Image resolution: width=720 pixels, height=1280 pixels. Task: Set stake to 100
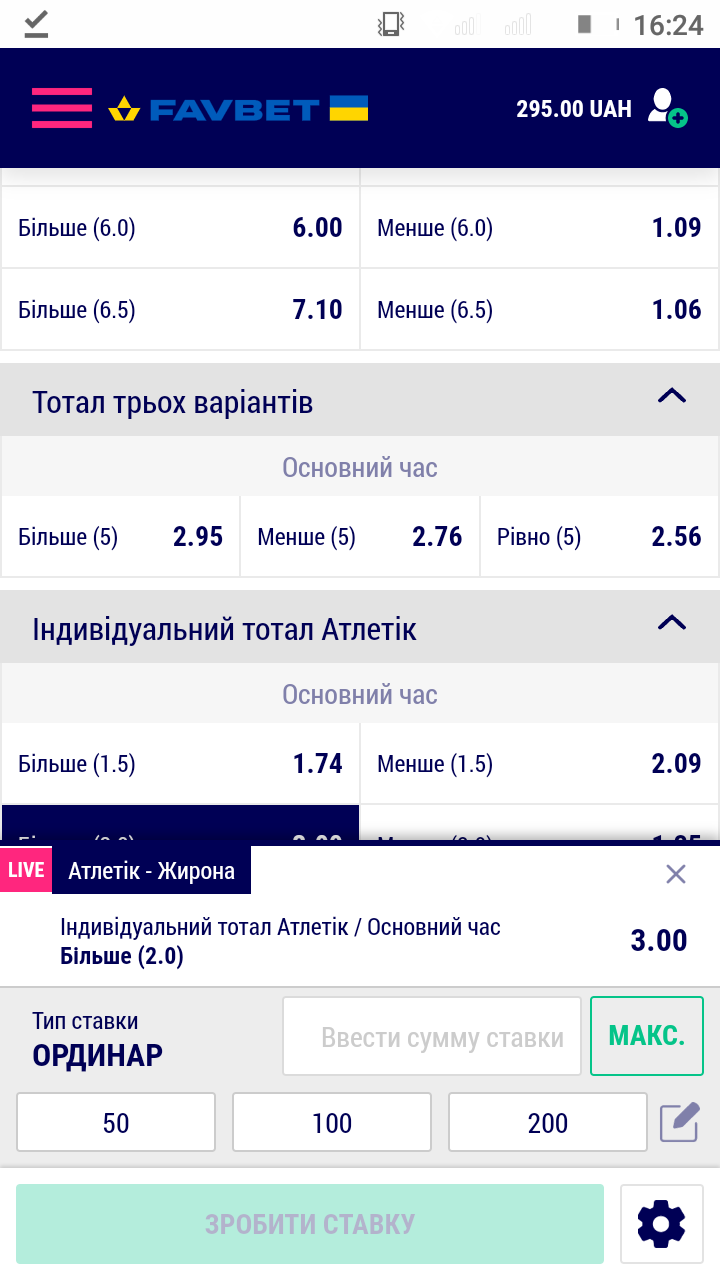[x=332, y=1123]
